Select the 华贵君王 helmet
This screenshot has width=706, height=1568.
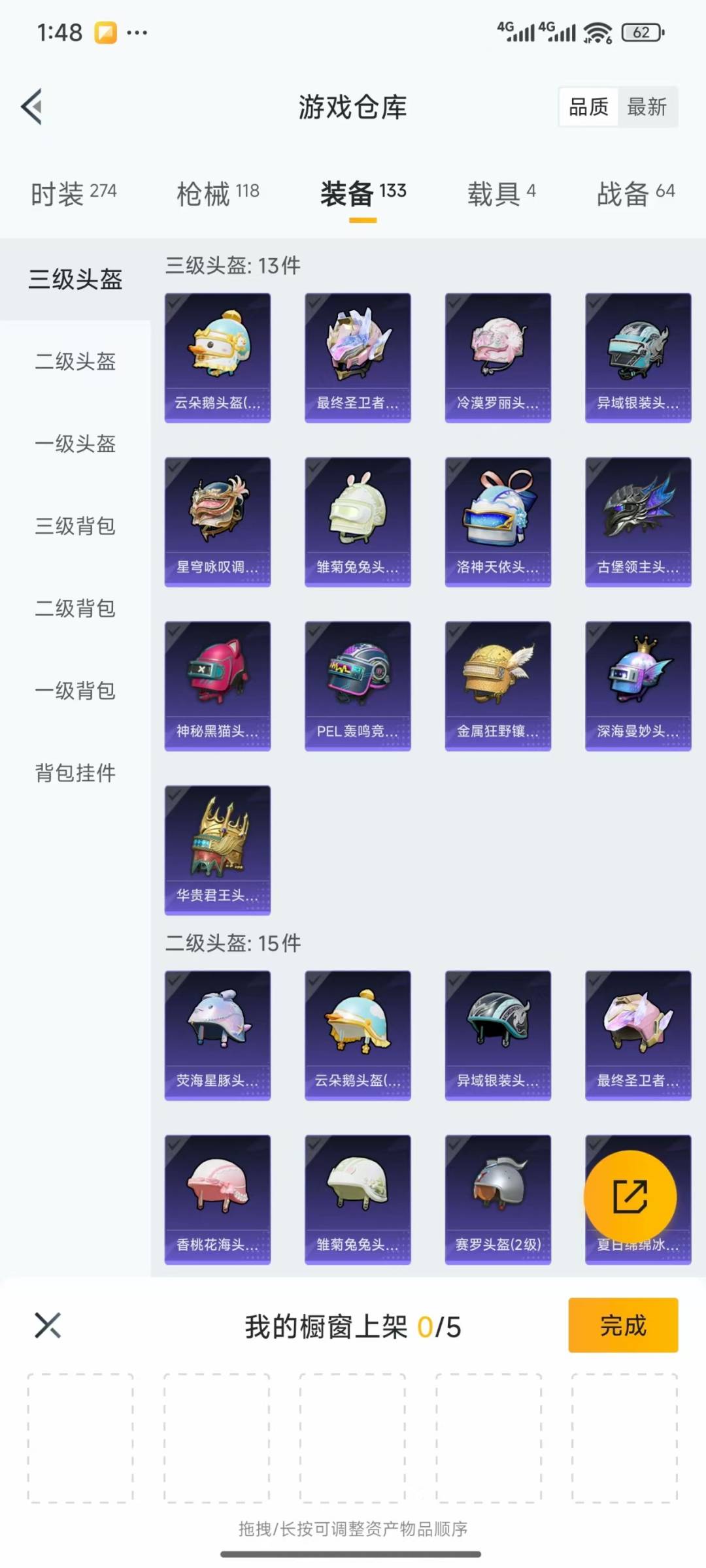pos(218,850)
